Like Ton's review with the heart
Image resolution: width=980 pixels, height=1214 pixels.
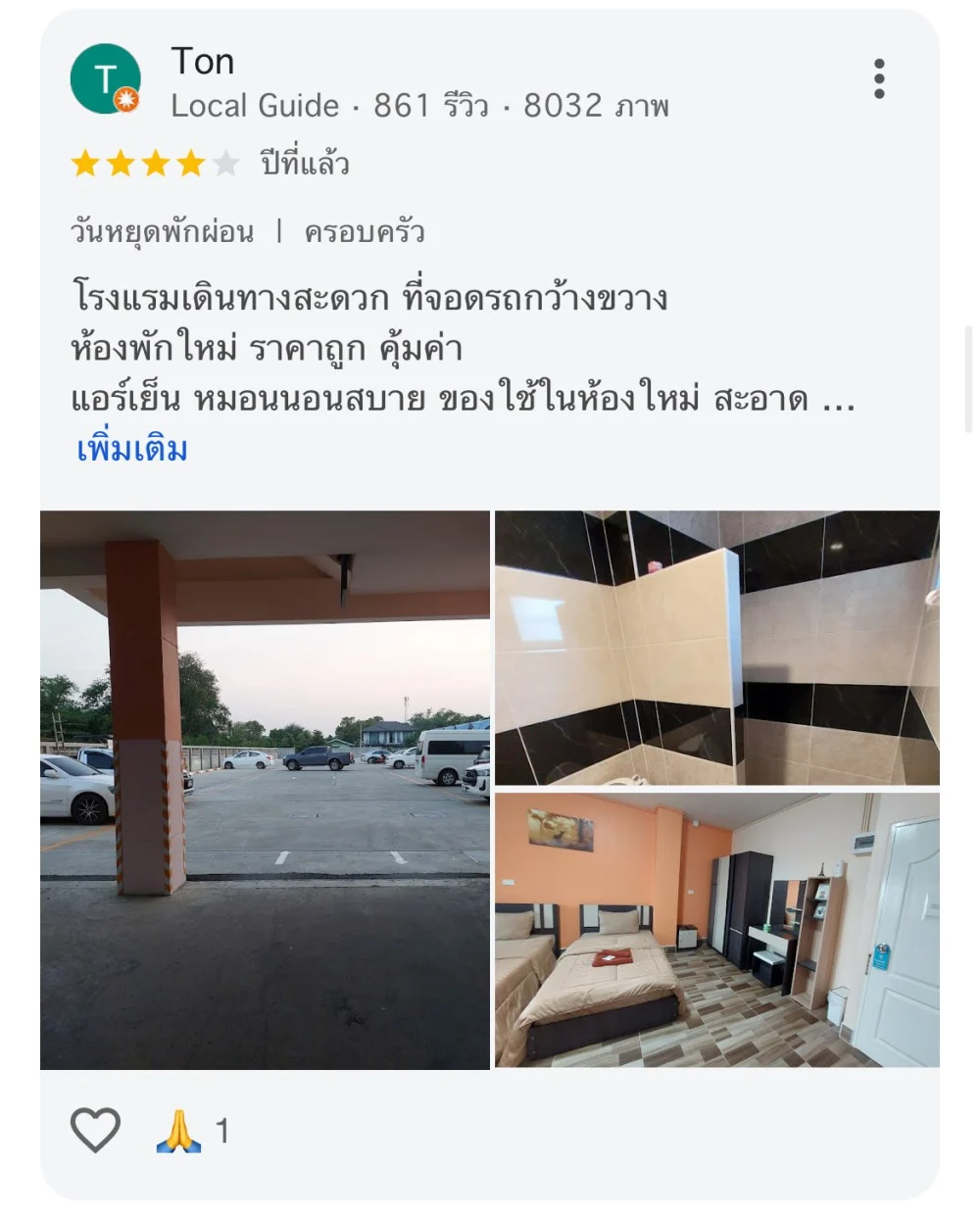(95, 1130)
